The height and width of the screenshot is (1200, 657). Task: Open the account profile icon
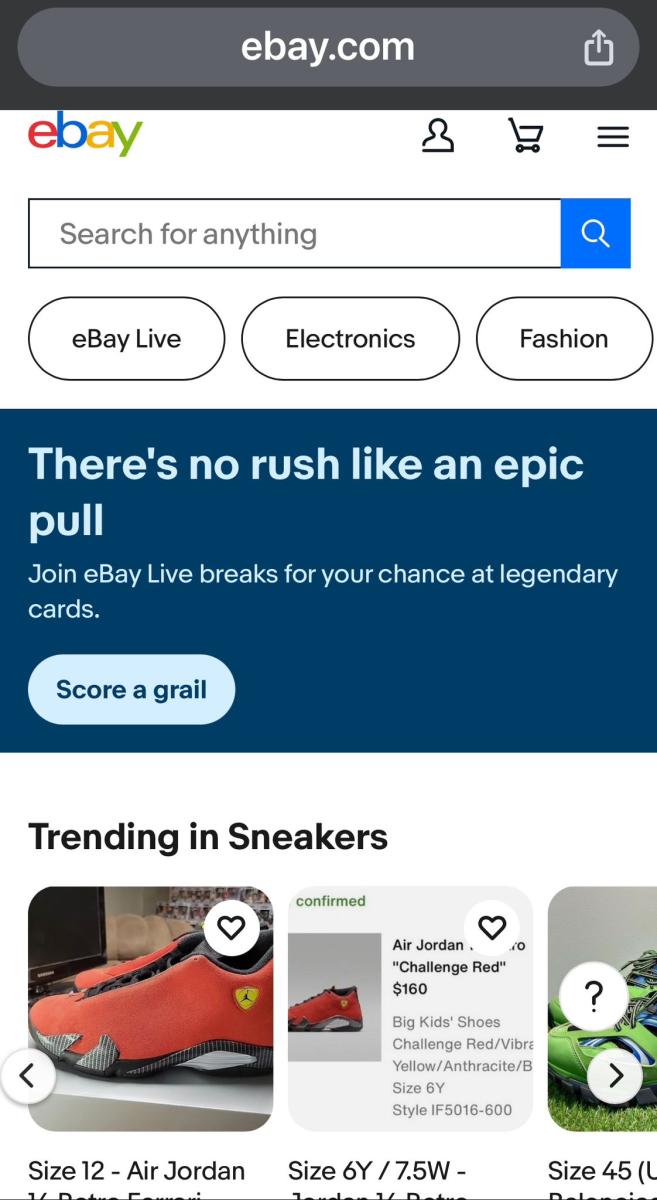coord(437,136)
